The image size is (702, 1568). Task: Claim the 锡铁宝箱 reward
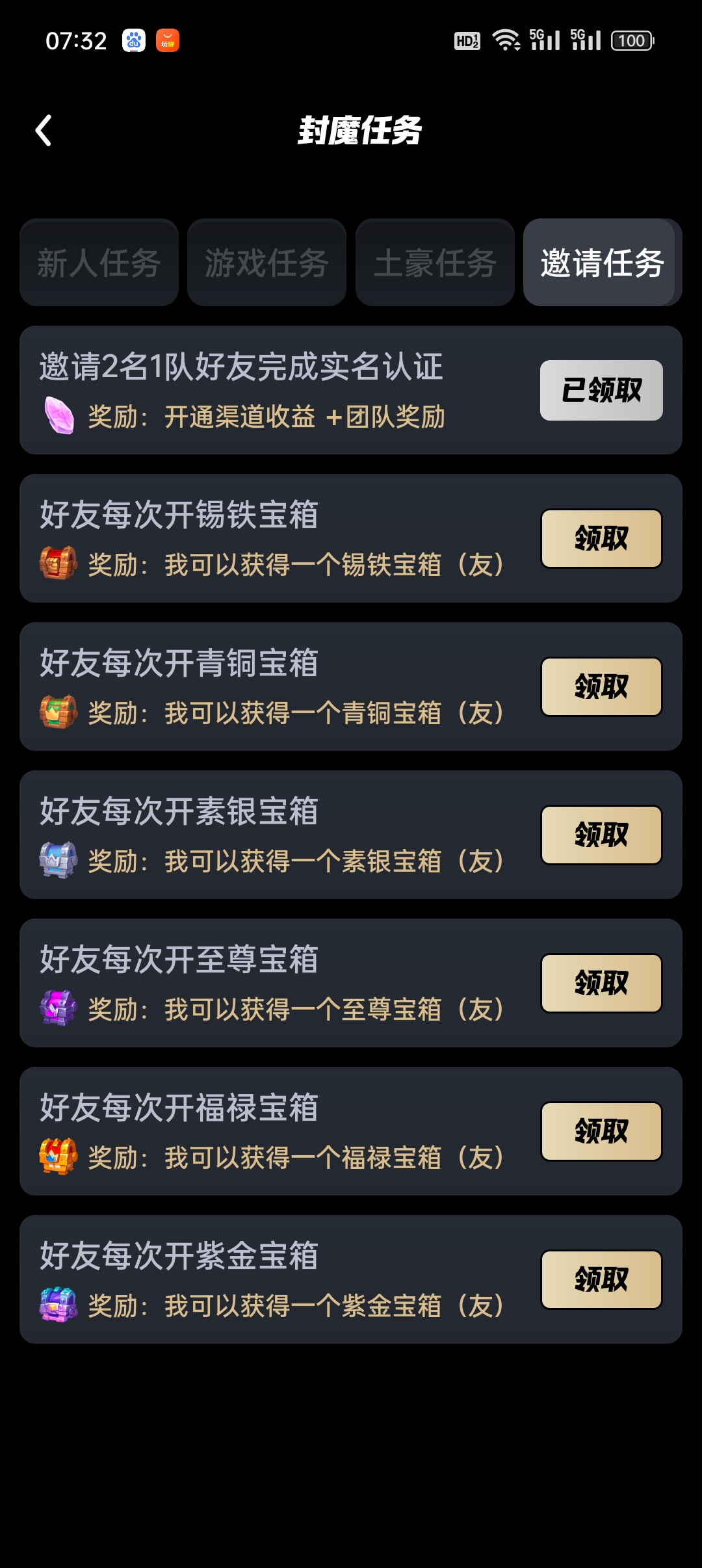[x=601, y=538]
